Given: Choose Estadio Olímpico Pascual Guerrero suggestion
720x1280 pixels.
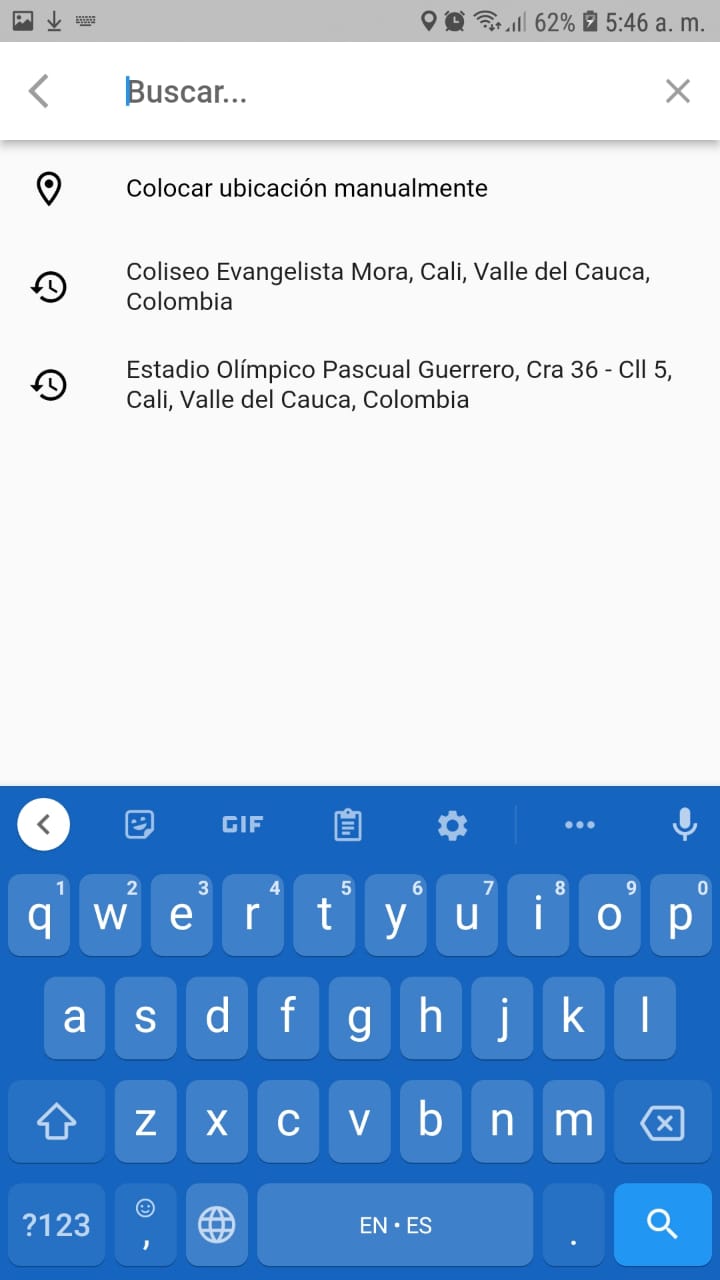Looking at the screenshot, I should [400, 383].
